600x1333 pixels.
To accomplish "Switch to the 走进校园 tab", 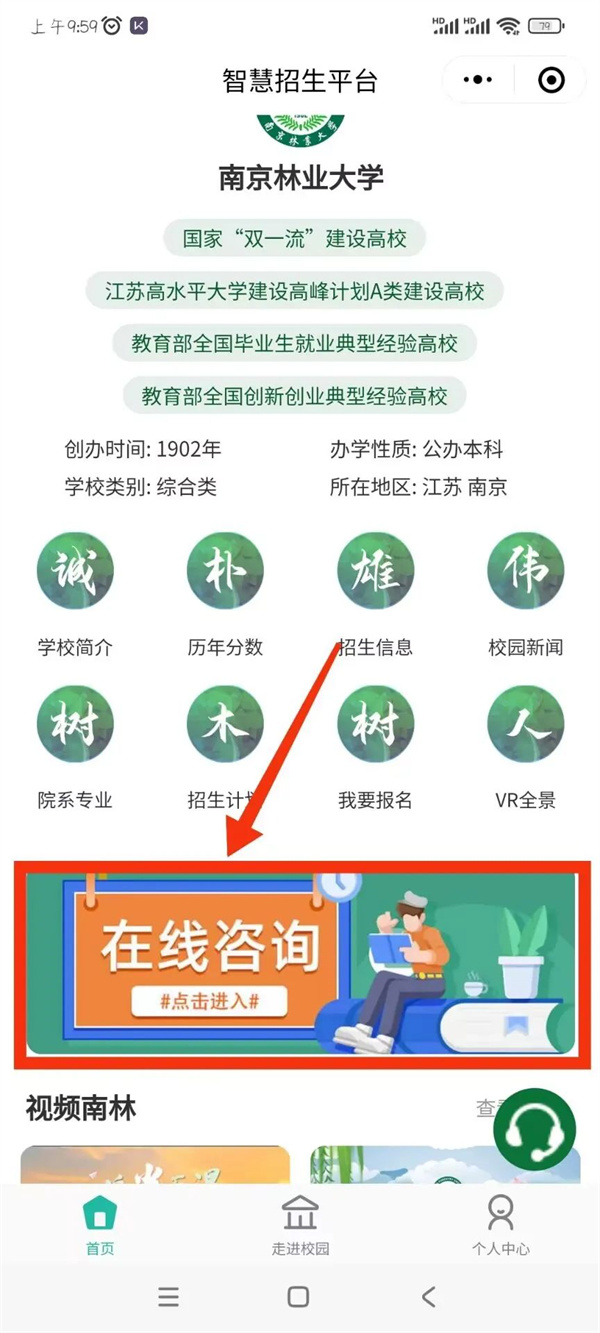I will click(300, 1225).
